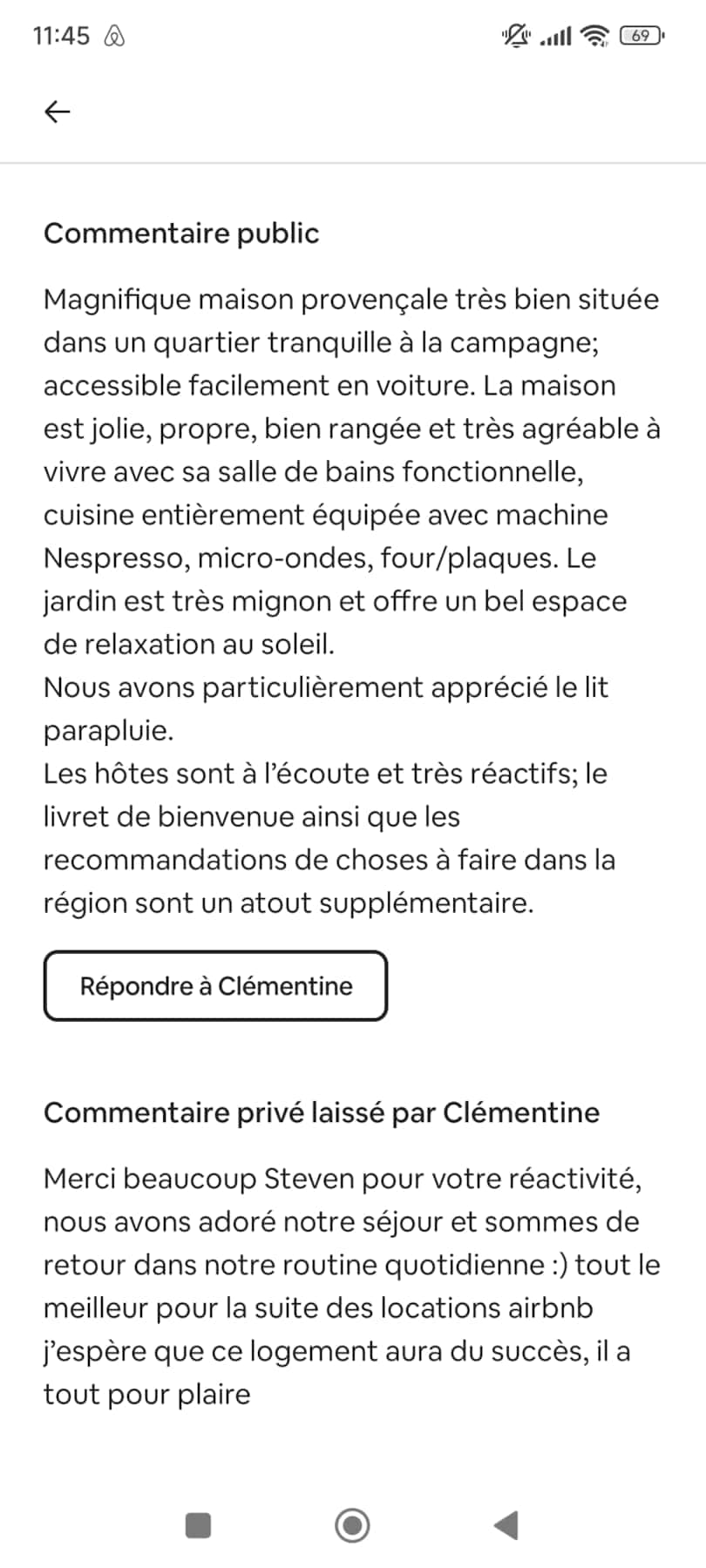Go to the home screen
The image size is (706, 1568).
353,1525
